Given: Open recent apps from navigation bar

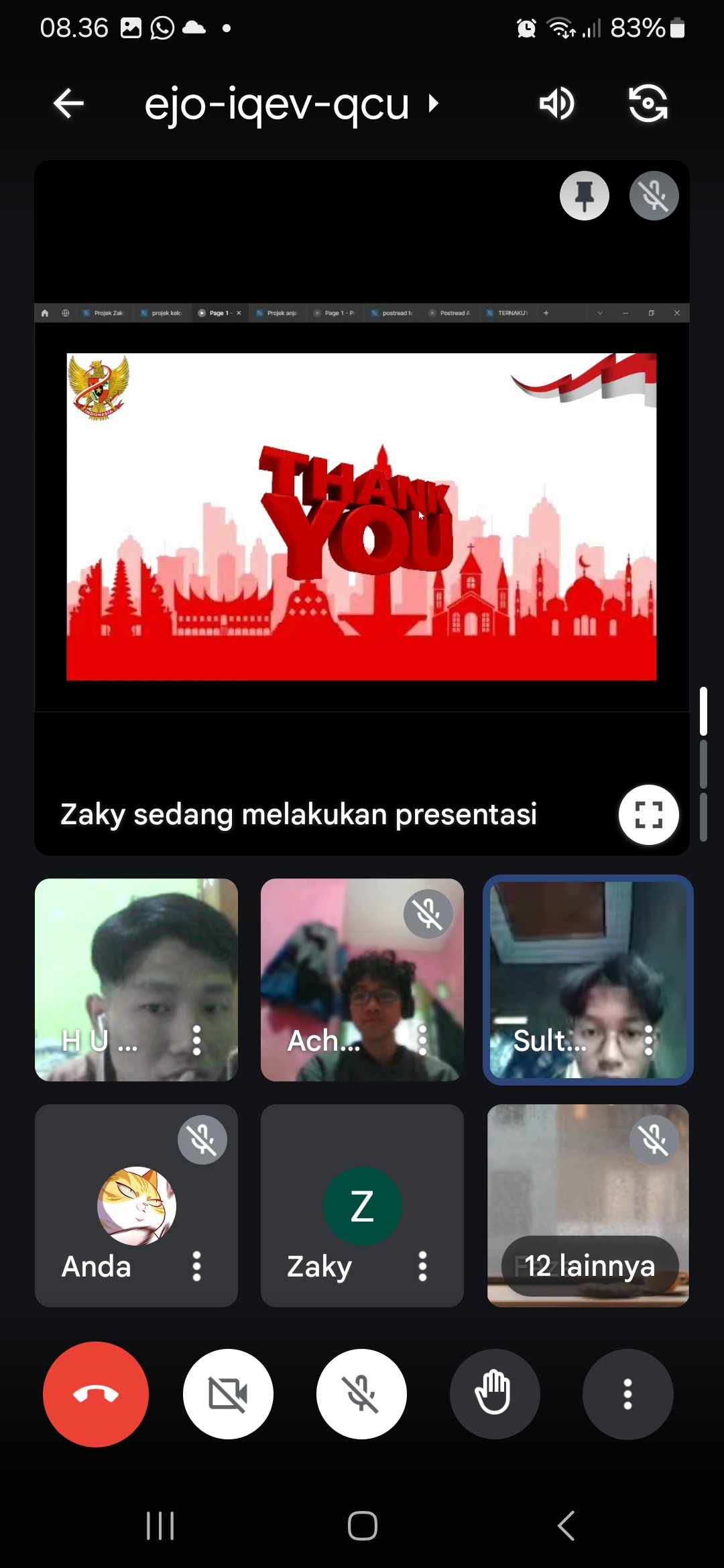Looking at the screenshot, I should click(160, 1526).
